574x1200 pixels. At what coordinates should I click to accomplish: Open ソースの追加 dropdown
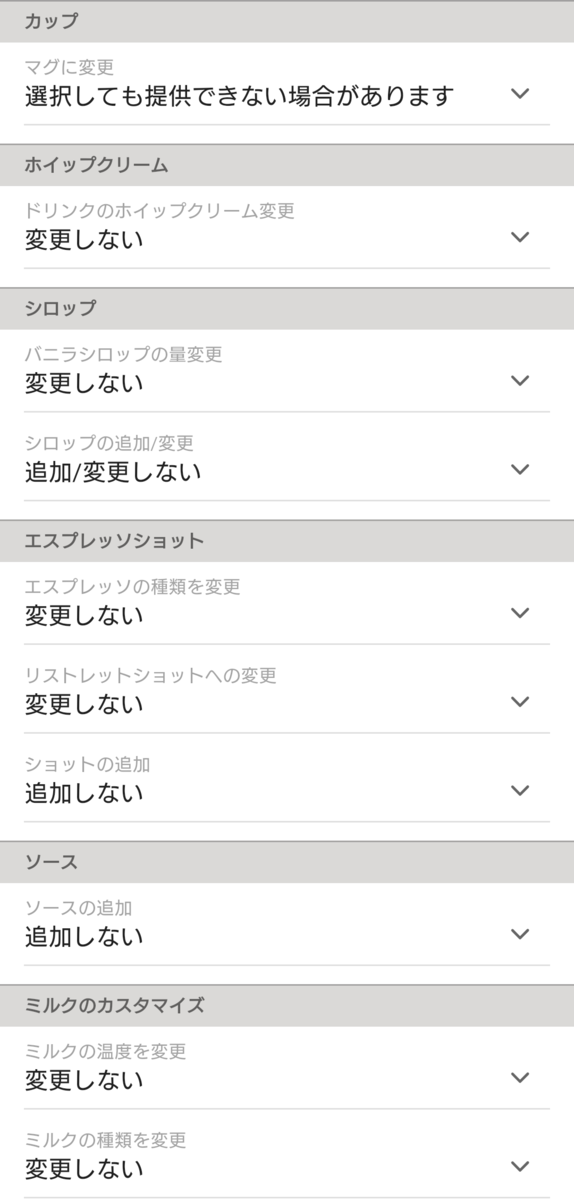pos(287,924)
